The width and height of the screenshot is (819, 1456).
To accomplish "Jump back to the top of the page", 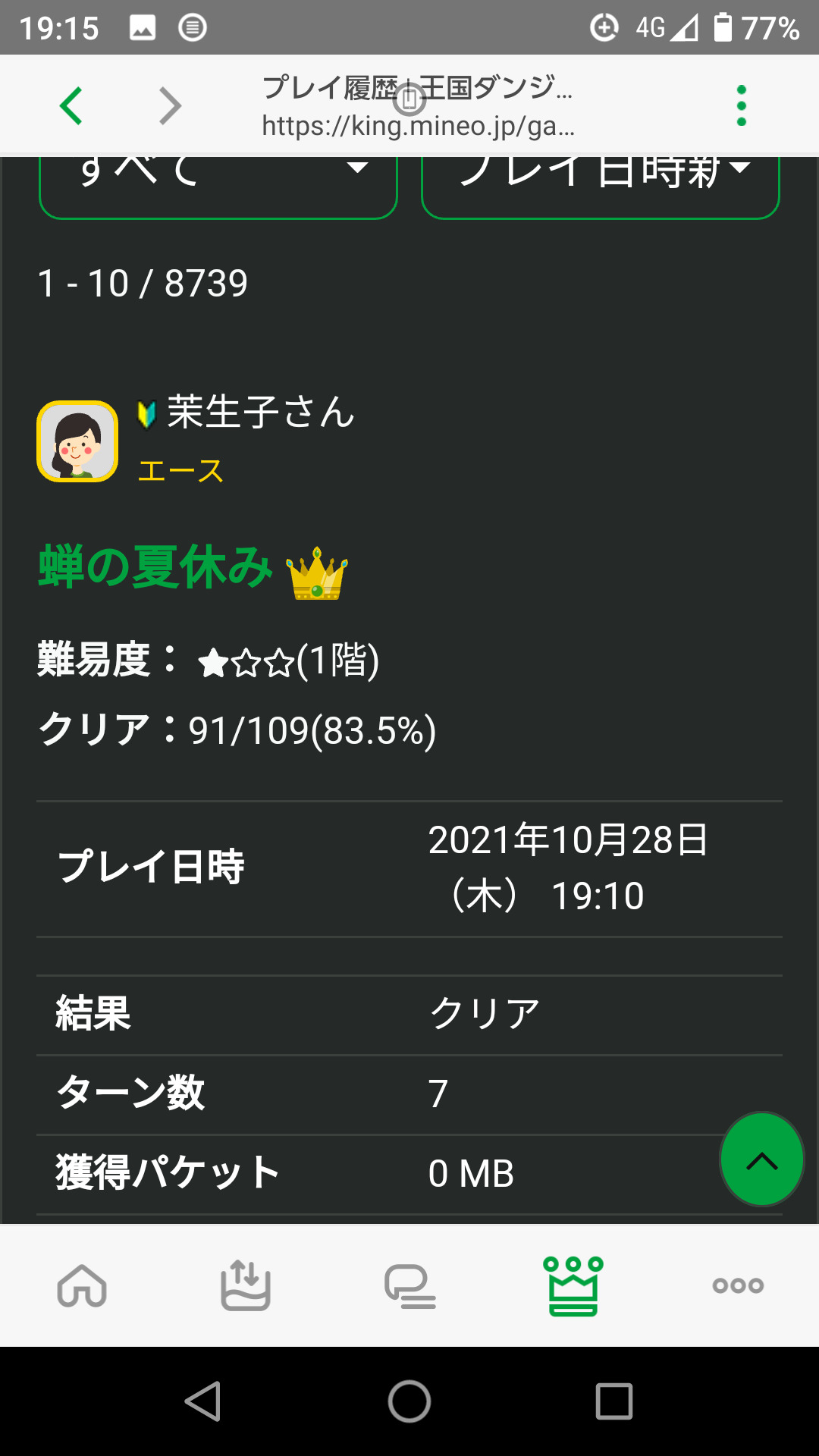I will 761,1159.
